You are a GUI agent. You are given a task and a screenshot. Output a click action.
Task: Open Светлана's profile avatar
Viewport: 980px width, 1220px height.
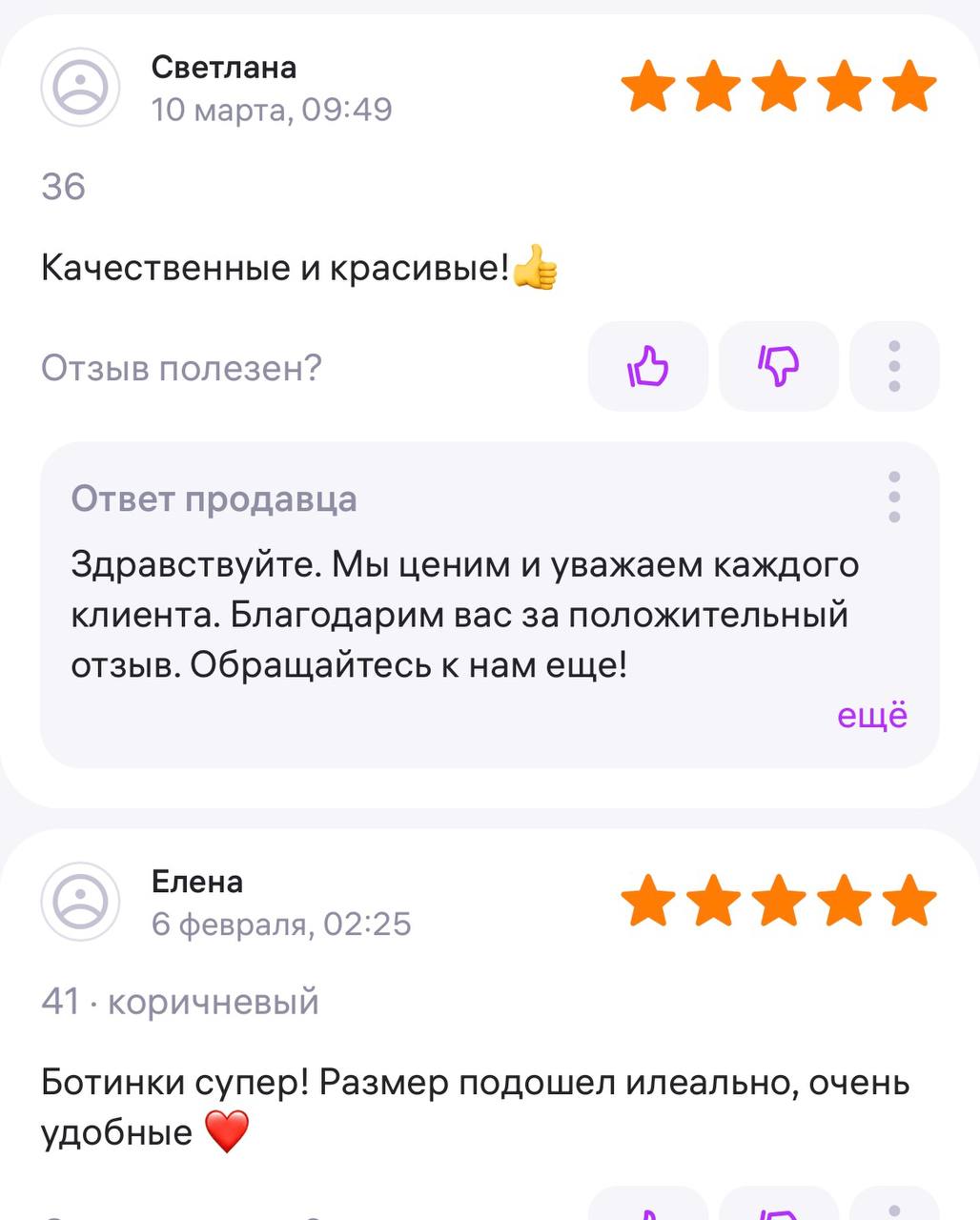coord(80,88)
